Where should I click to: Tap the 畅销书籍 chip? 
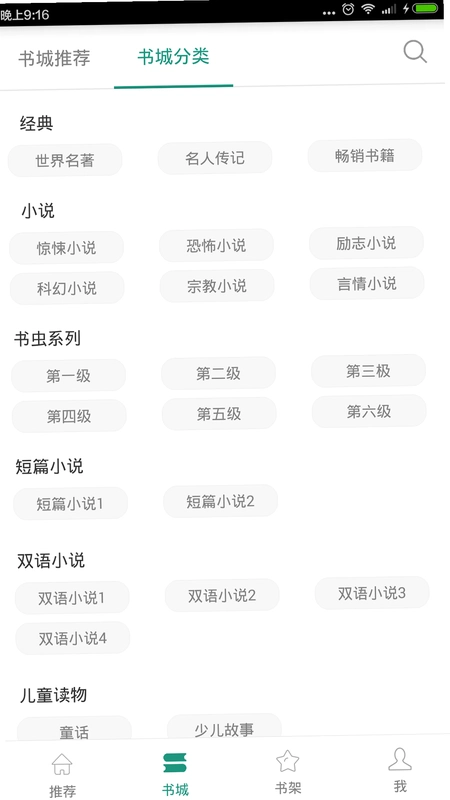pyautogui.click(x=365, y=156)
